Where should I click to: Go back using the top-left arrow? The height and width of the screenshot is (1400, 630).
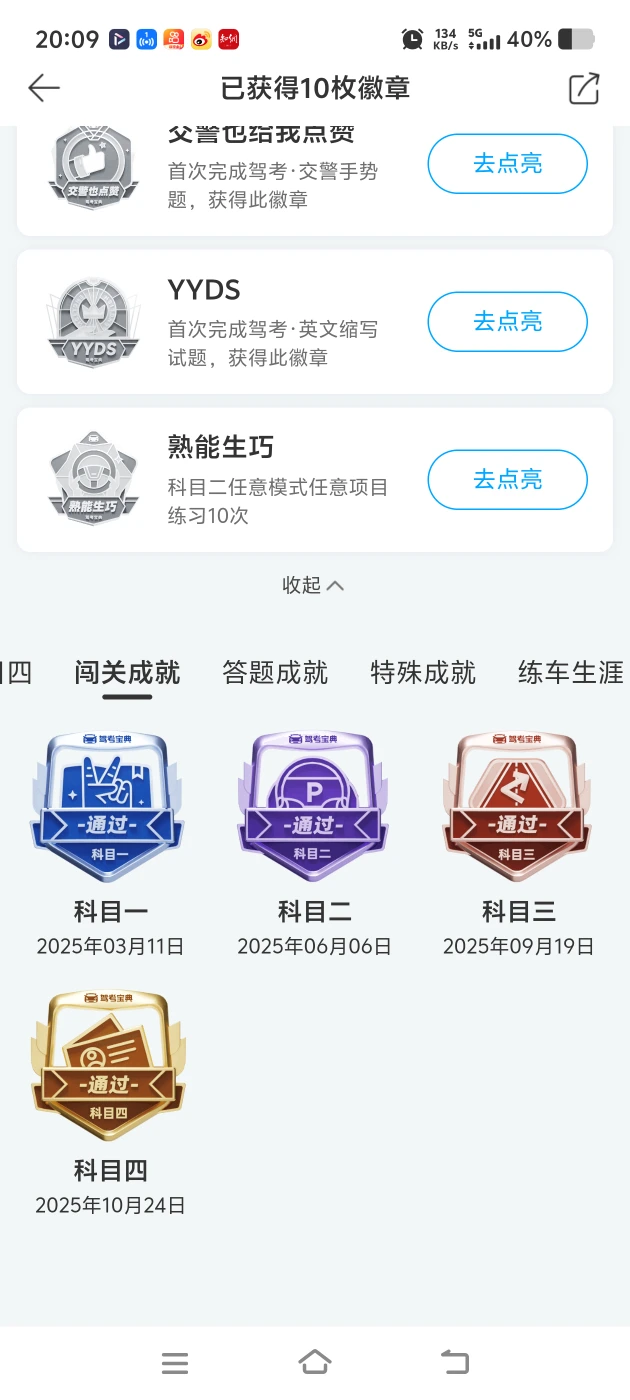(44, 89)
